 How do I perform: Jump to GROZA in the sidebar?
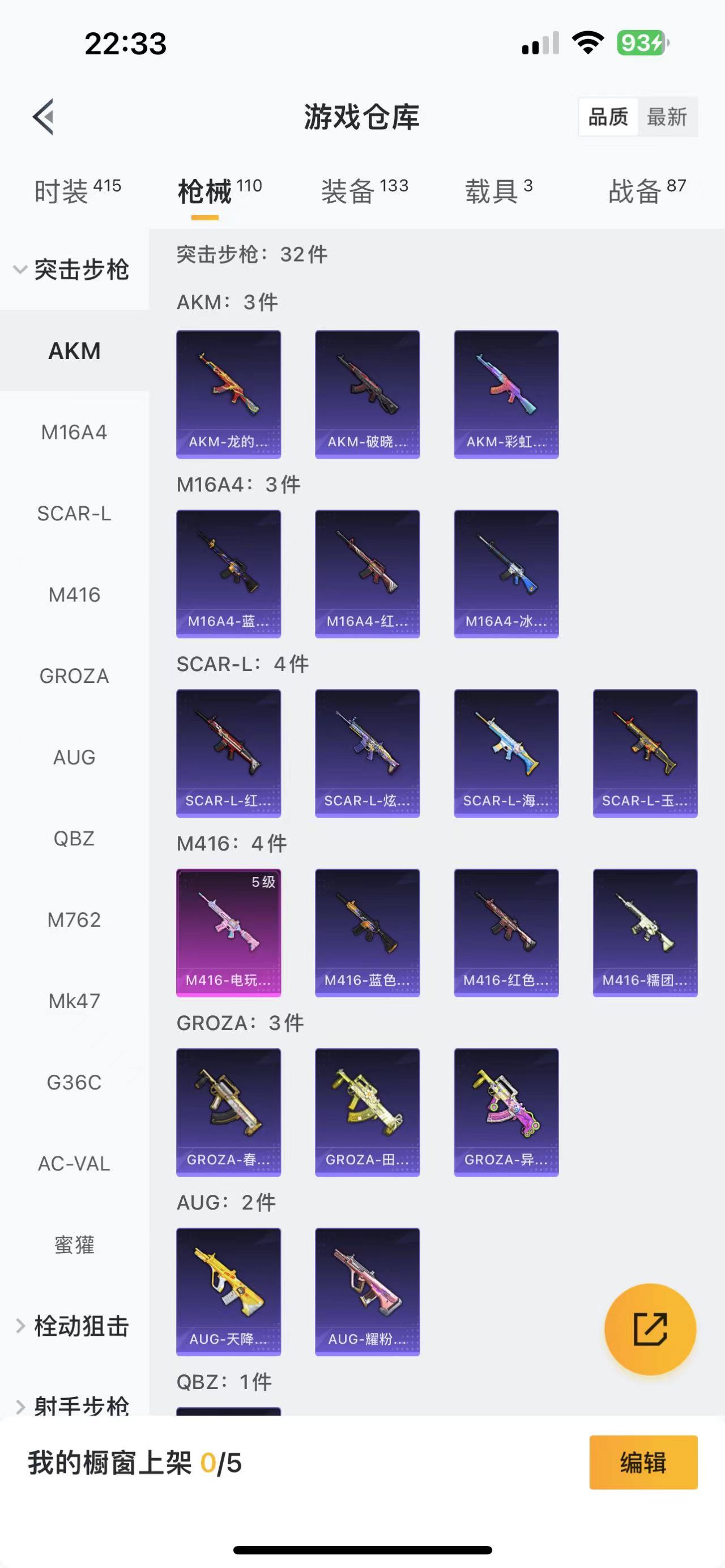[74, 676]
